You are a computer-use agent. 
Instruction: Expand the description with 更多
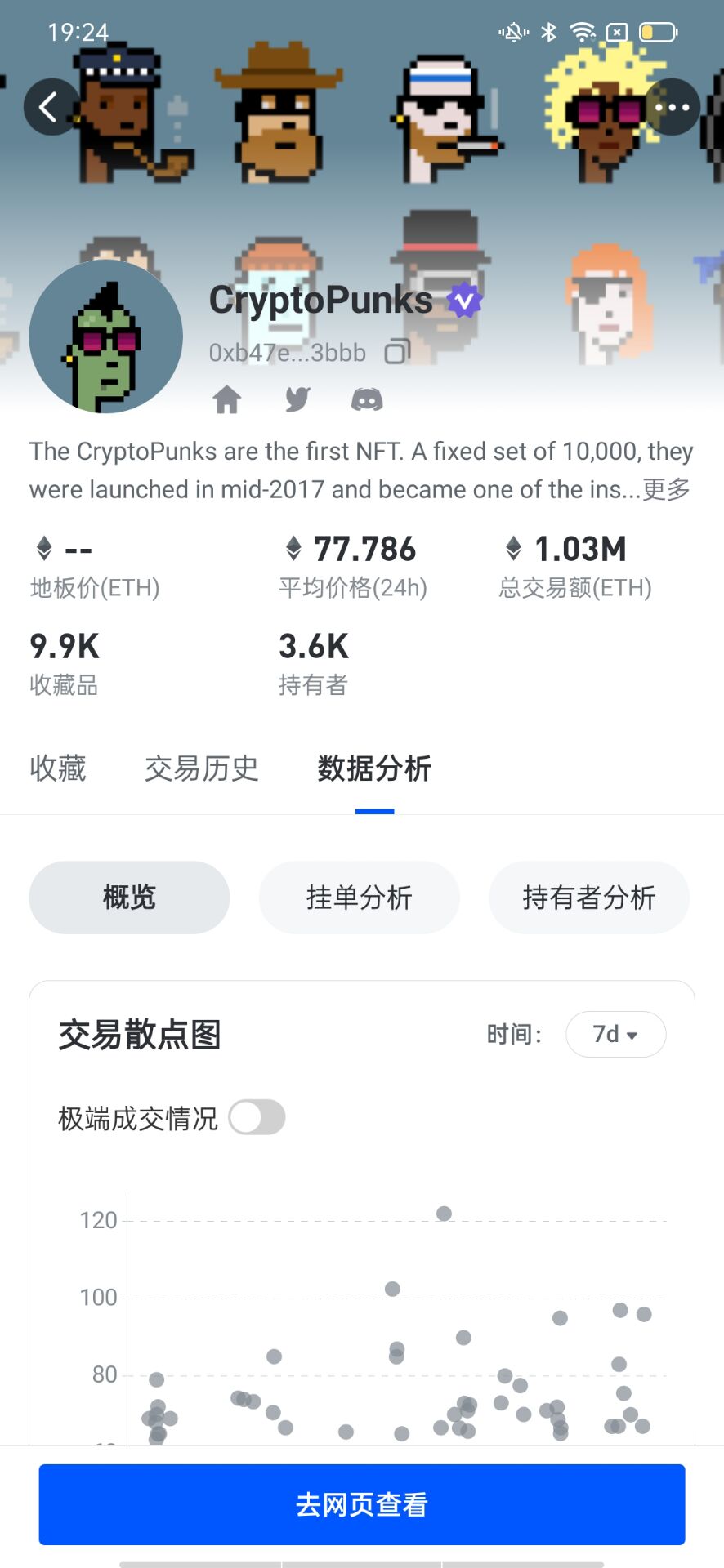click(666, 490)
